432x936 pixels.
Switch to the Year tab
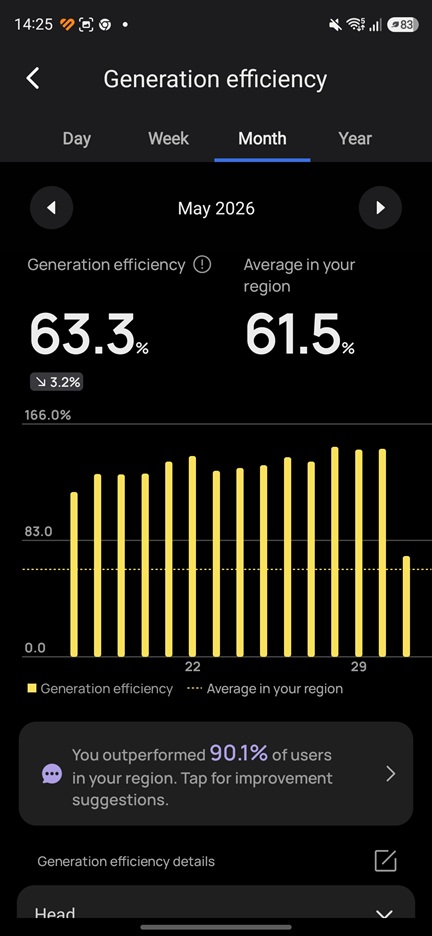pos(355,138)
